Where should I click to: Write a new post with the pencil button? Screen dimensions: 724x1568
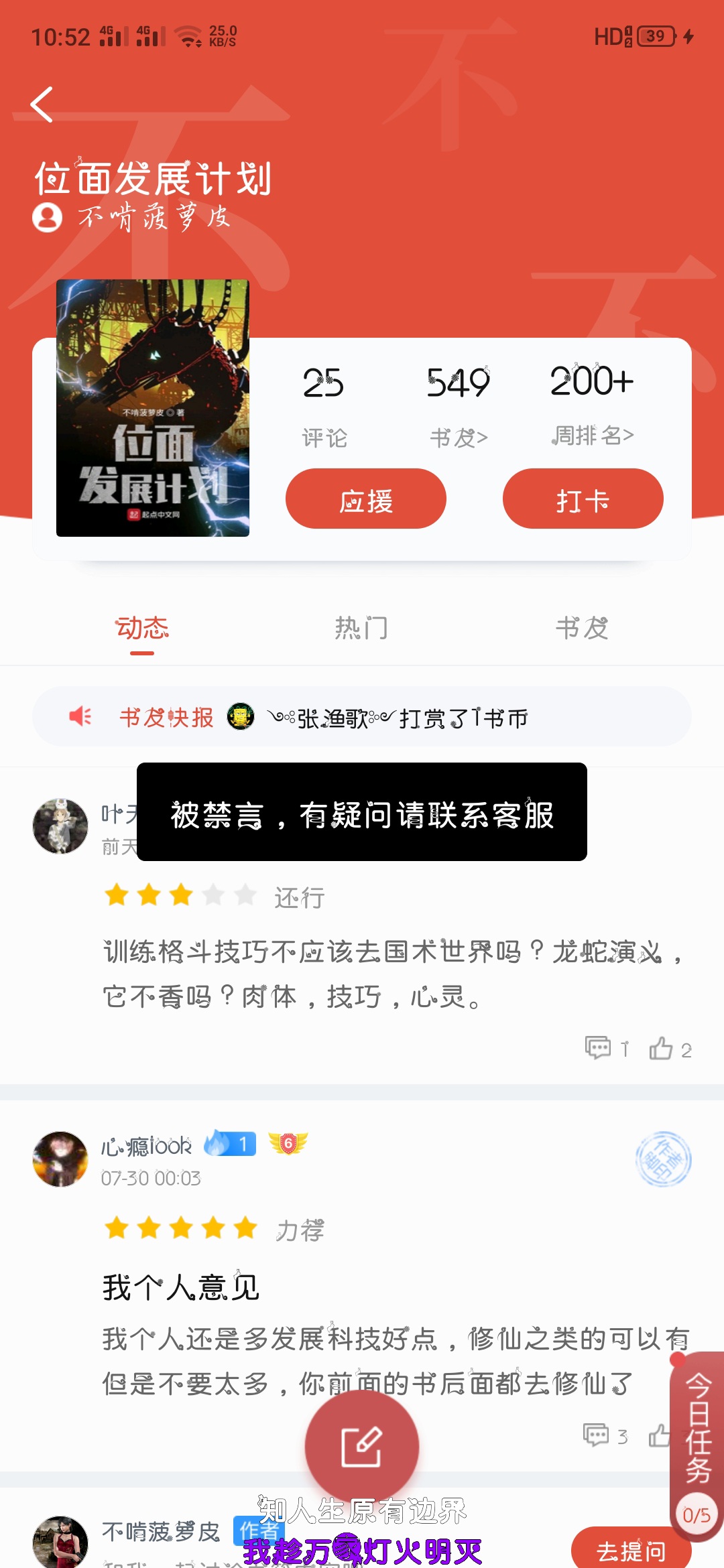click(362, 1447)
